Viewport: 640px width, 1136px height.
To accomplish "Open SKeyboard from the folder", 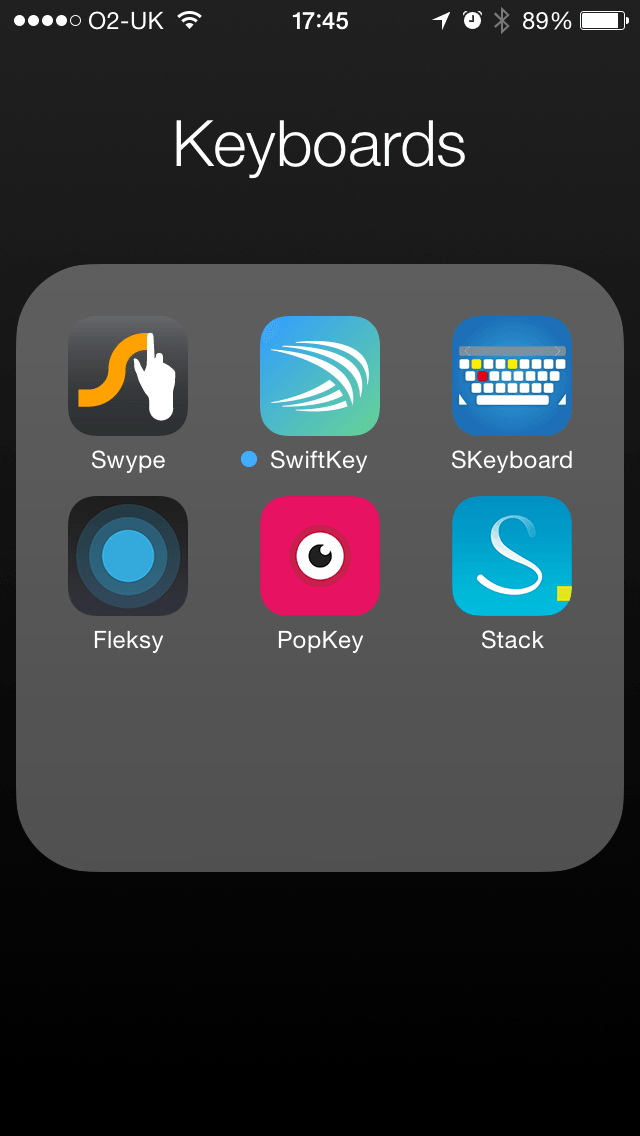I will point(512,375).
